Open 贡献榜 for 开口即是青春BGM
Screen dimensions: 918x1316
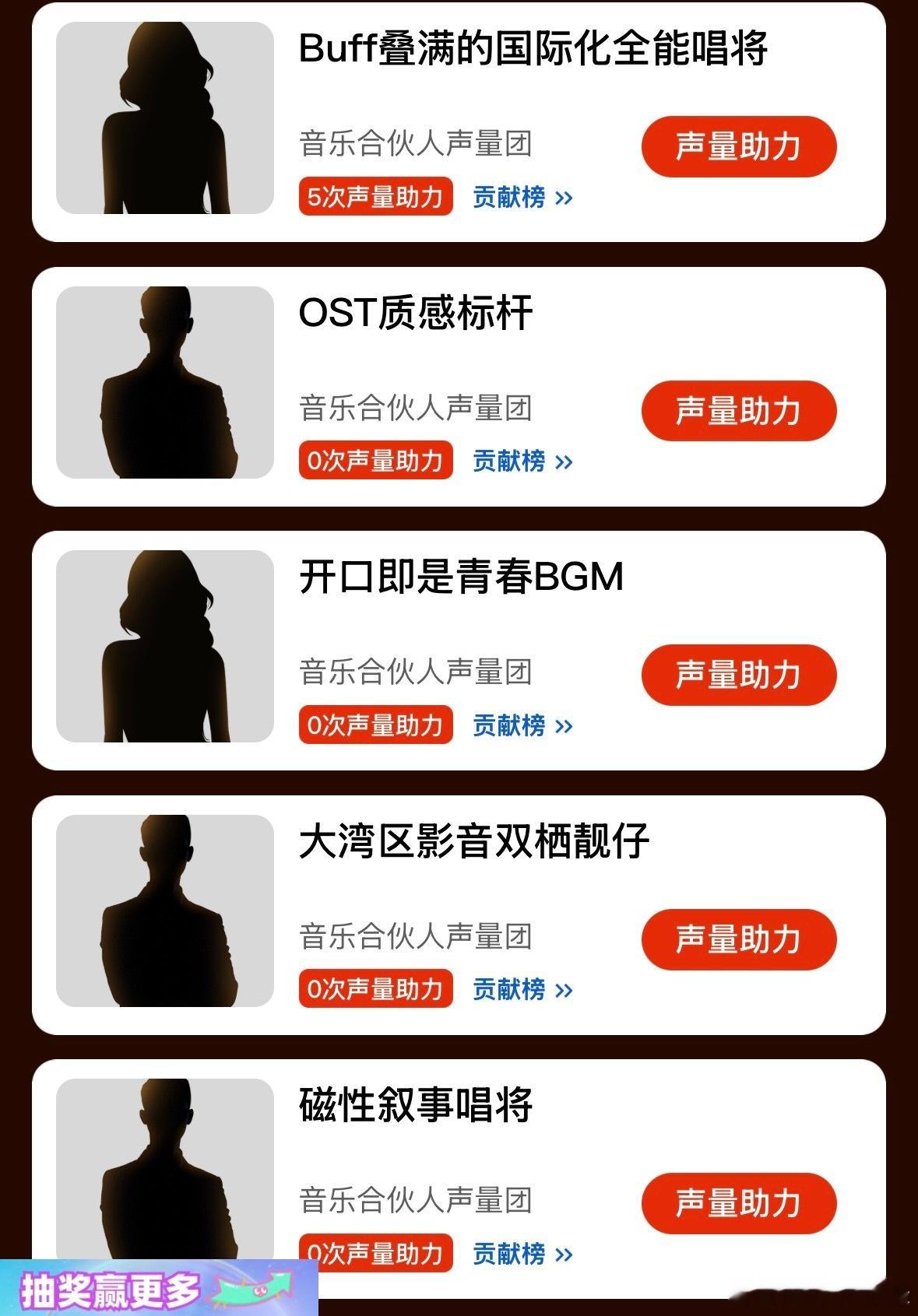522,725
